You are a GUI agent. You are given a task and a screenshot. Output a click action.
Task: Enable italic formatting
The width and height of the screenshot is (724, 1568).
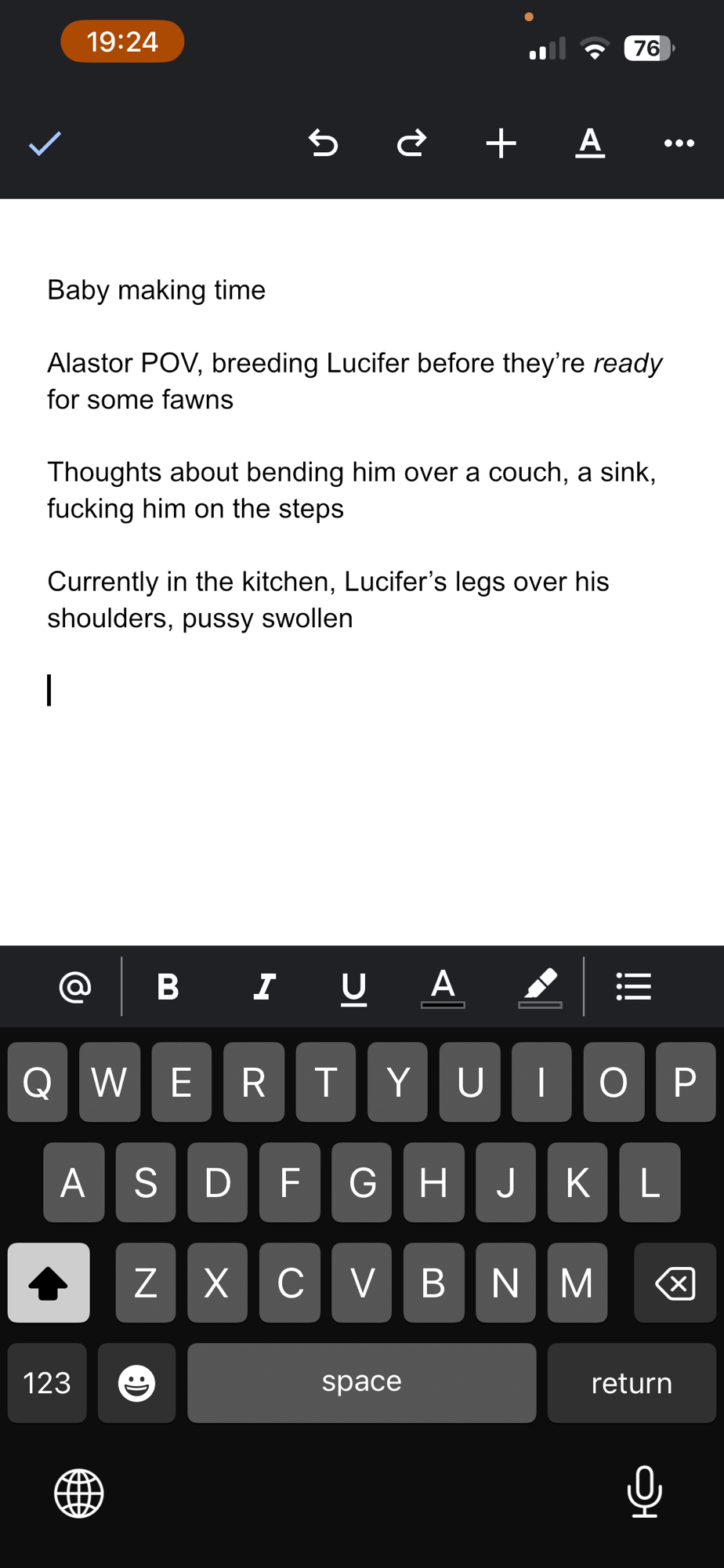click(264, 986)
